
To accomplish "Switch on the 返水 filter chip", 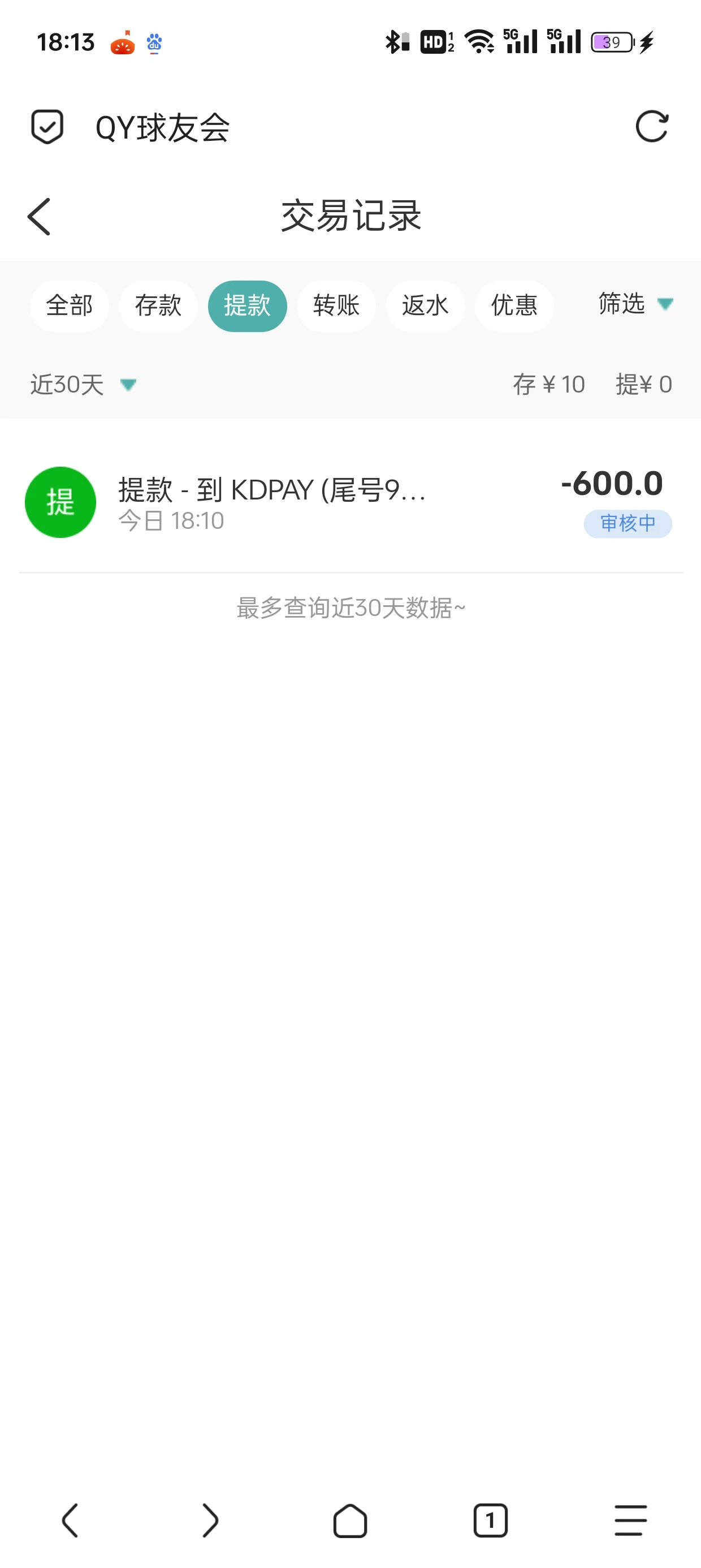I will tap(425, 306).
